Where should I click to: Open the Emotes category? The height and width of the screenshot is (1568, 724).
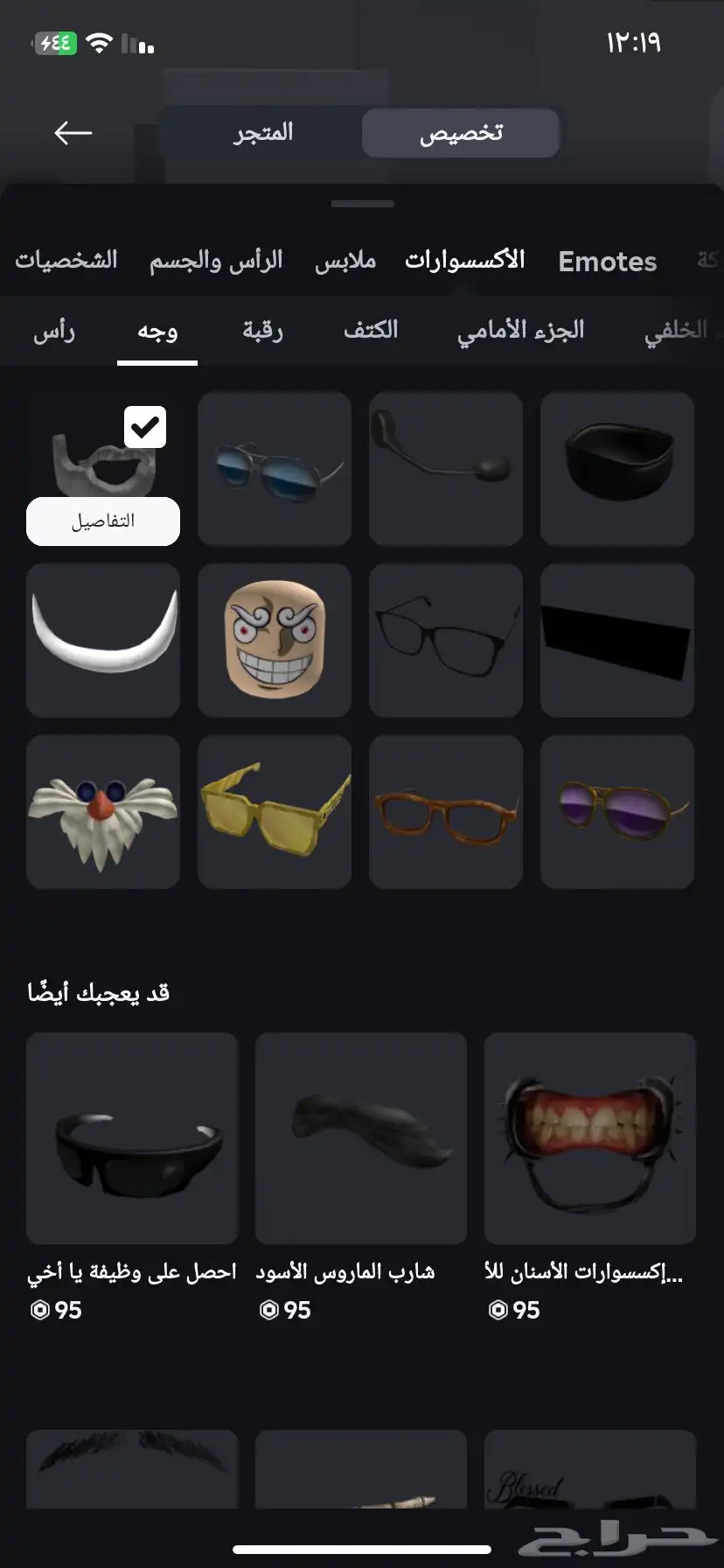[608, 261]
